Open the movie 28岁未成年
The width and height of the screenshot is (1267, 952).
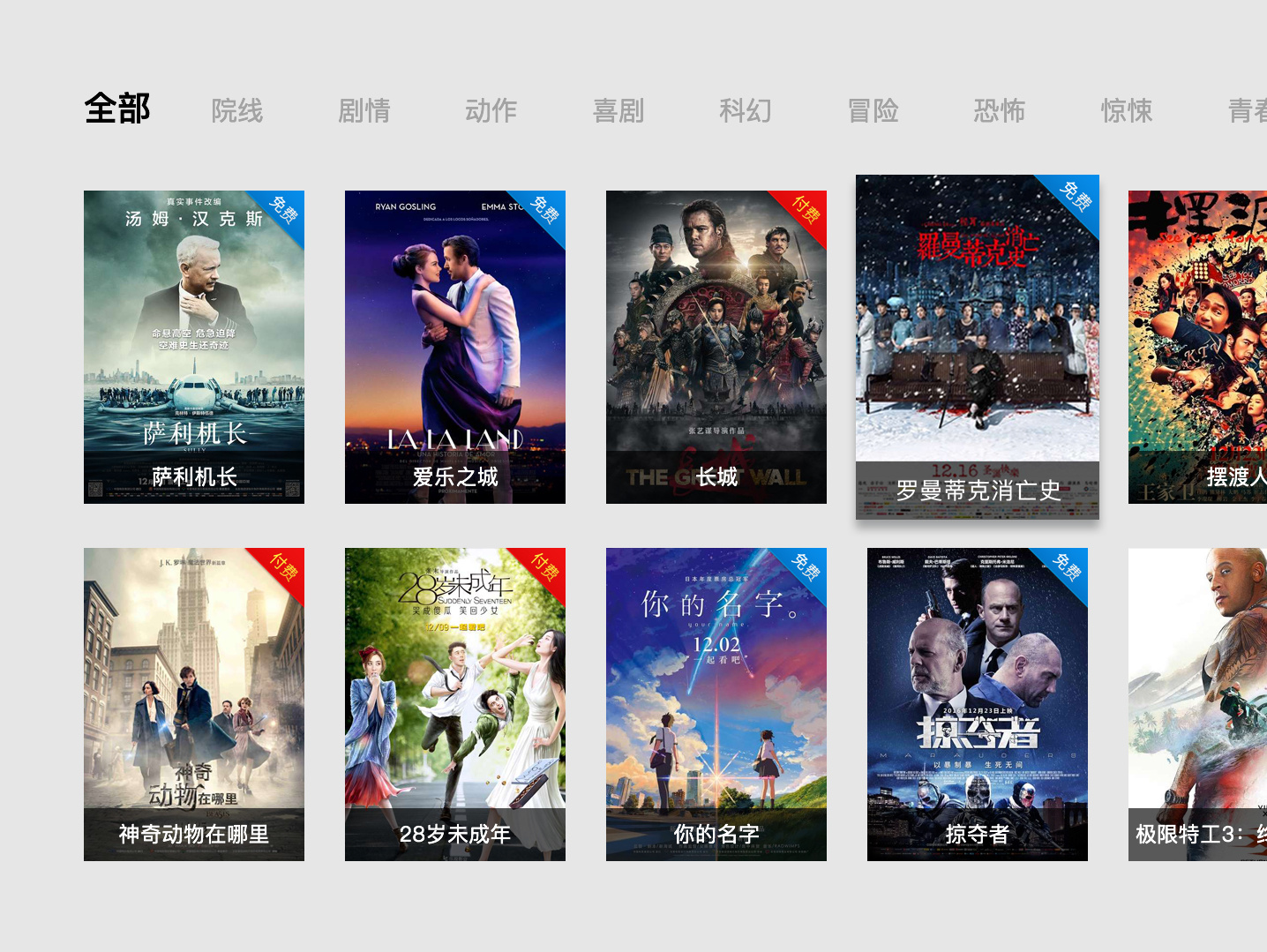tap(455, 704)
